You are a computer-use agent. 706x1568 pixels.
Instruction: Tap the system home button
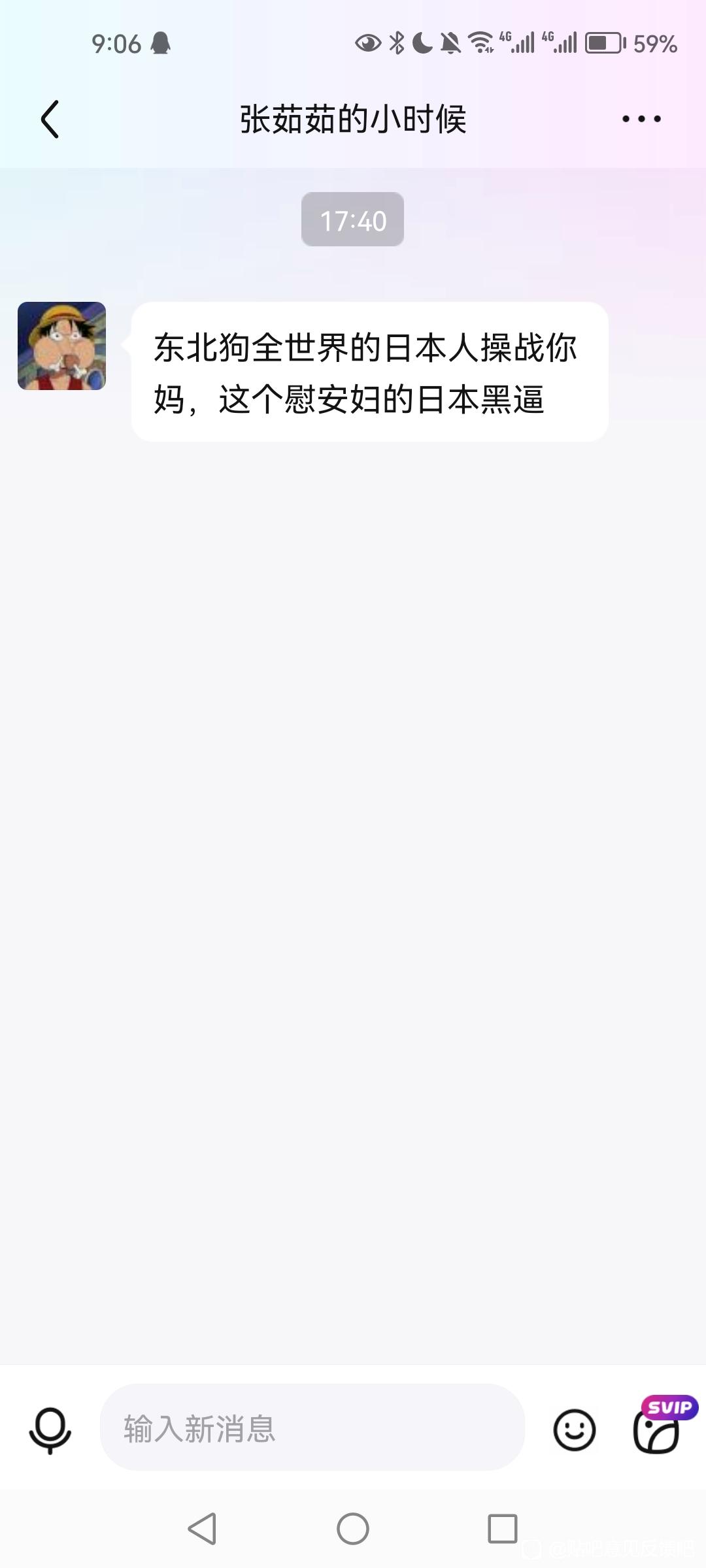click(353, 1529)
